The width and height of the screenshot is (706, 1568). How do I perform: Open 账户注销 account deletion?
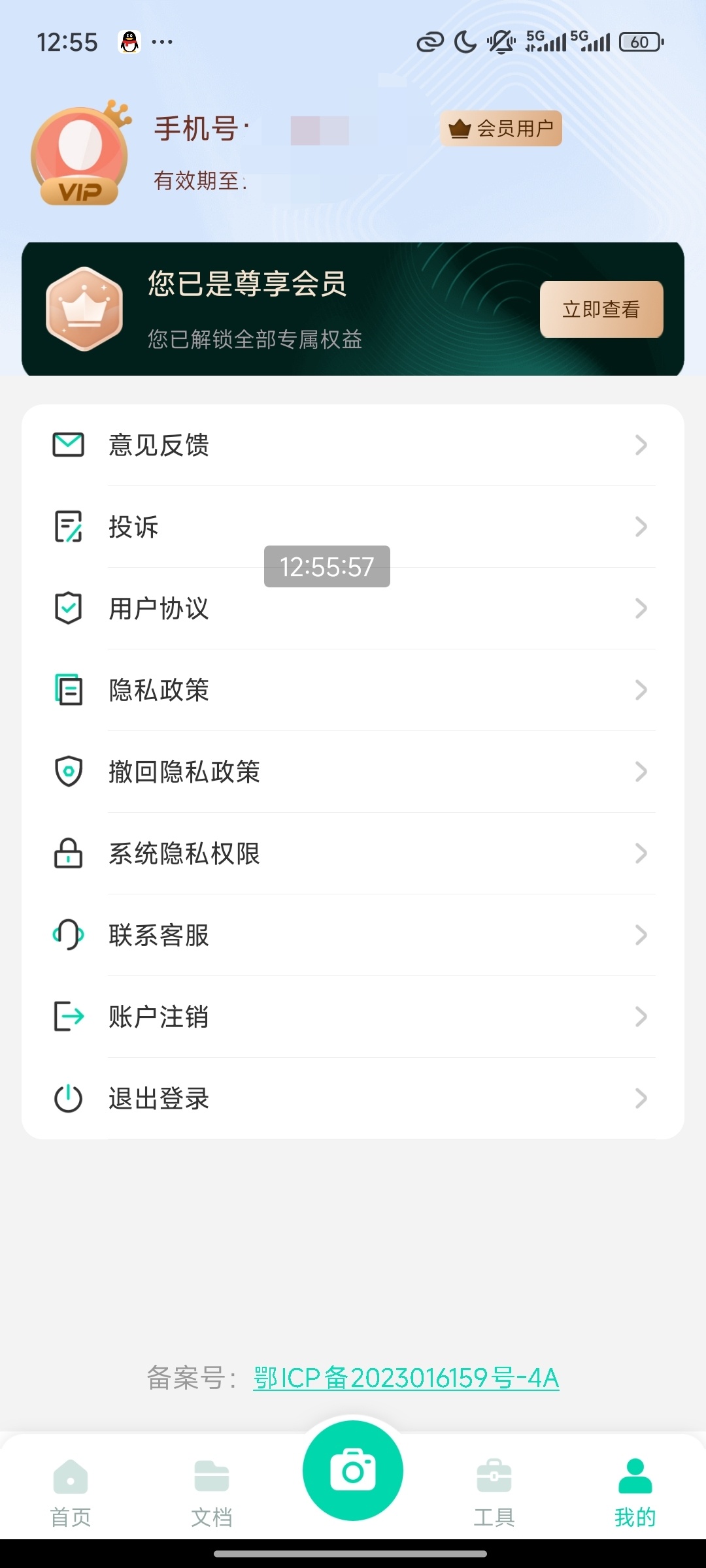[353, 1017]
